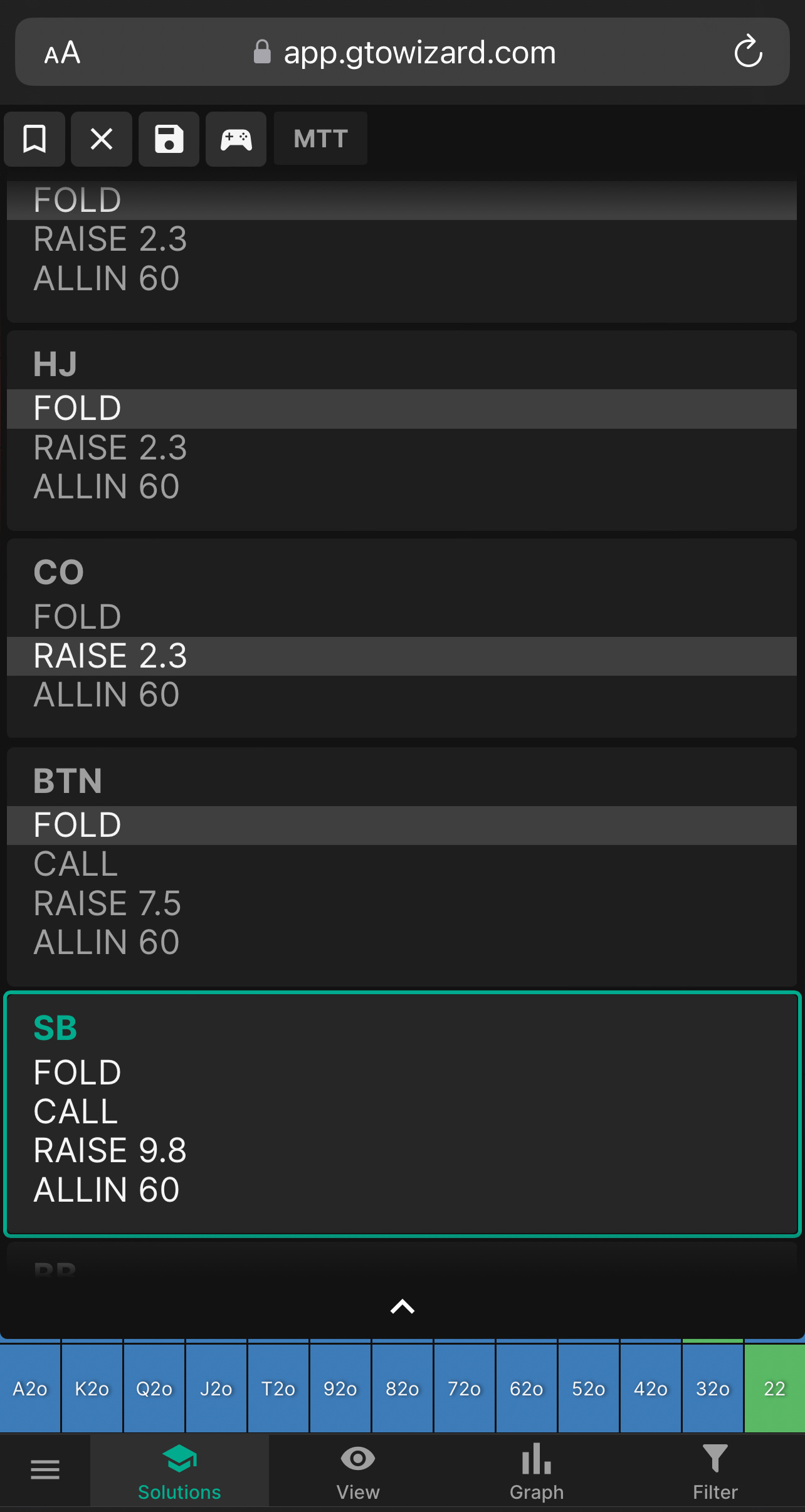Tap the bookmark icon in the toolbar

point(34,139)
